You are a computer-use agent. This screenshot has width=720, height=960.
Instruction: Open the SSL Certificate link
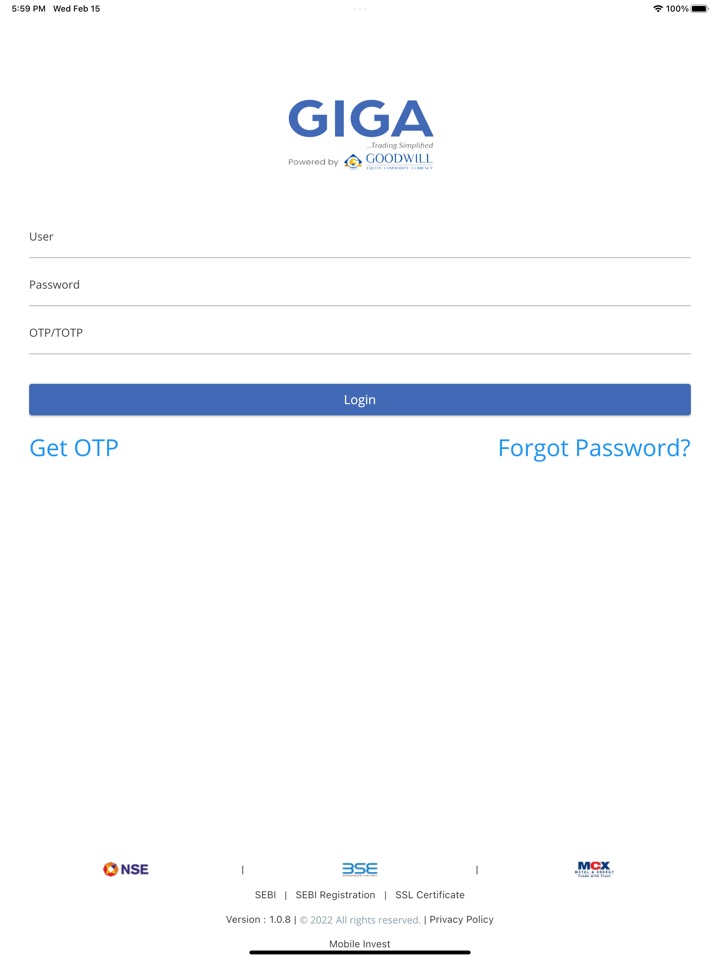(x=430, y=895)
